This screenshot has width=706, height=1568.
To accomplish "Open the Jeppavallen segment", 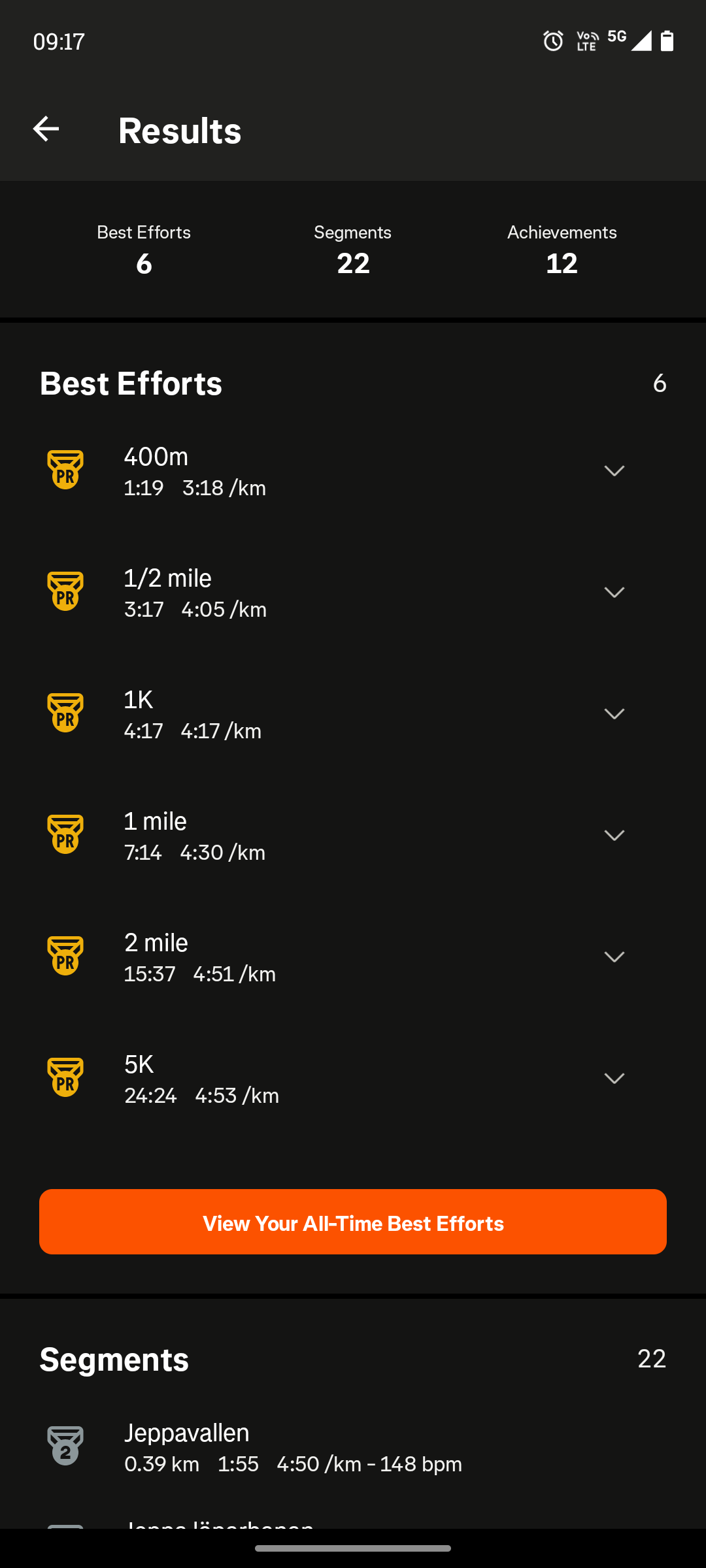I will click(x=293, y=1447).
